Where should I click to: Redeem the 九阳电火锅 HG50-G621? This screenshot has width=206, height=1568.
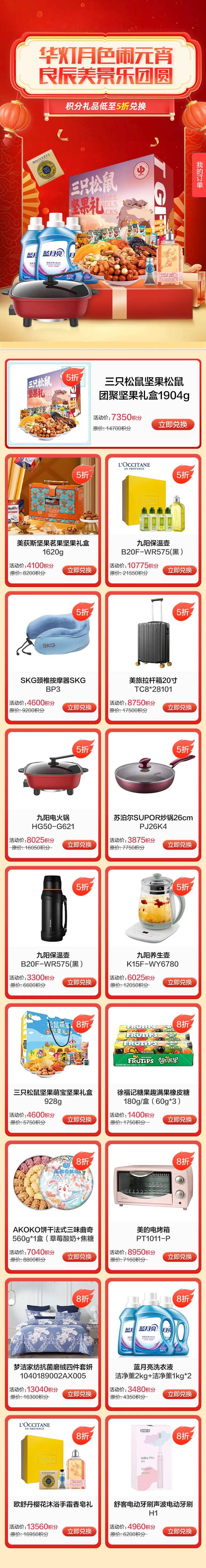(x=80, y=845)
